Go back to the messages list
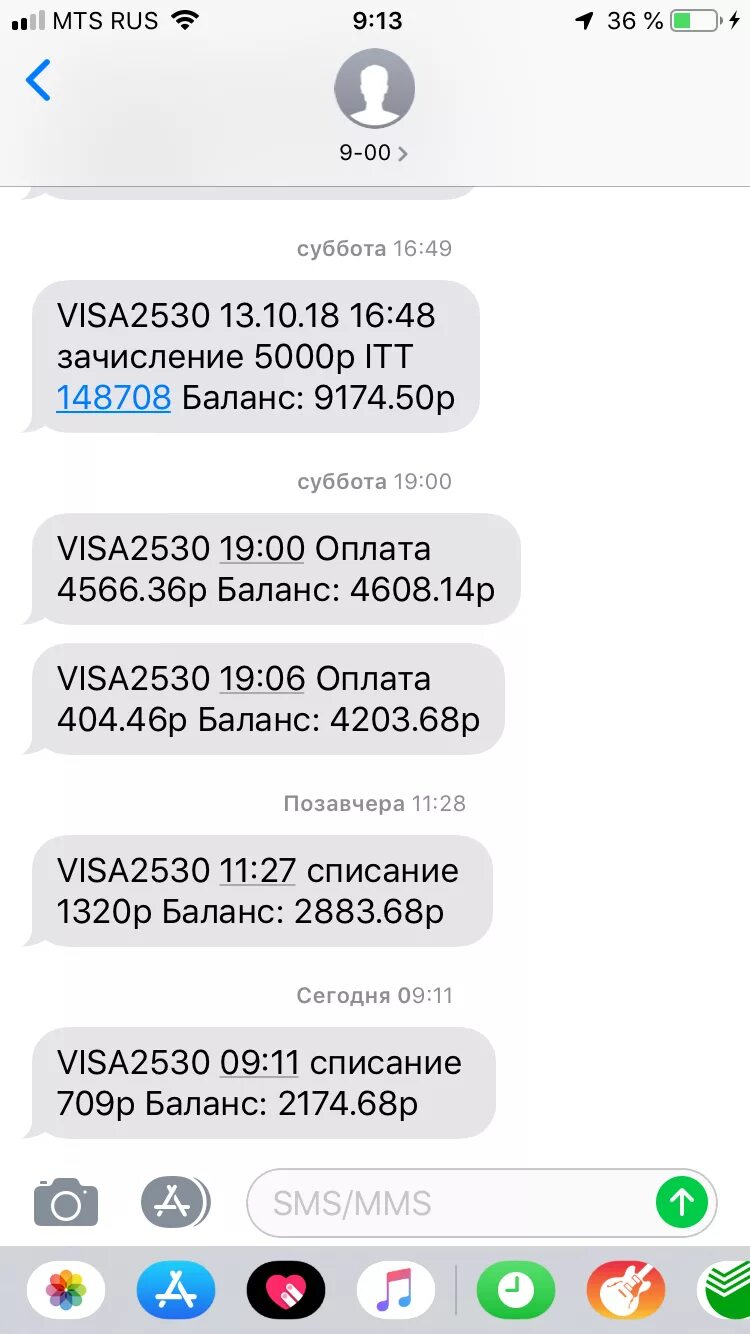The height and width of the screenshot is (1334, 750). (x=38, y=80)
